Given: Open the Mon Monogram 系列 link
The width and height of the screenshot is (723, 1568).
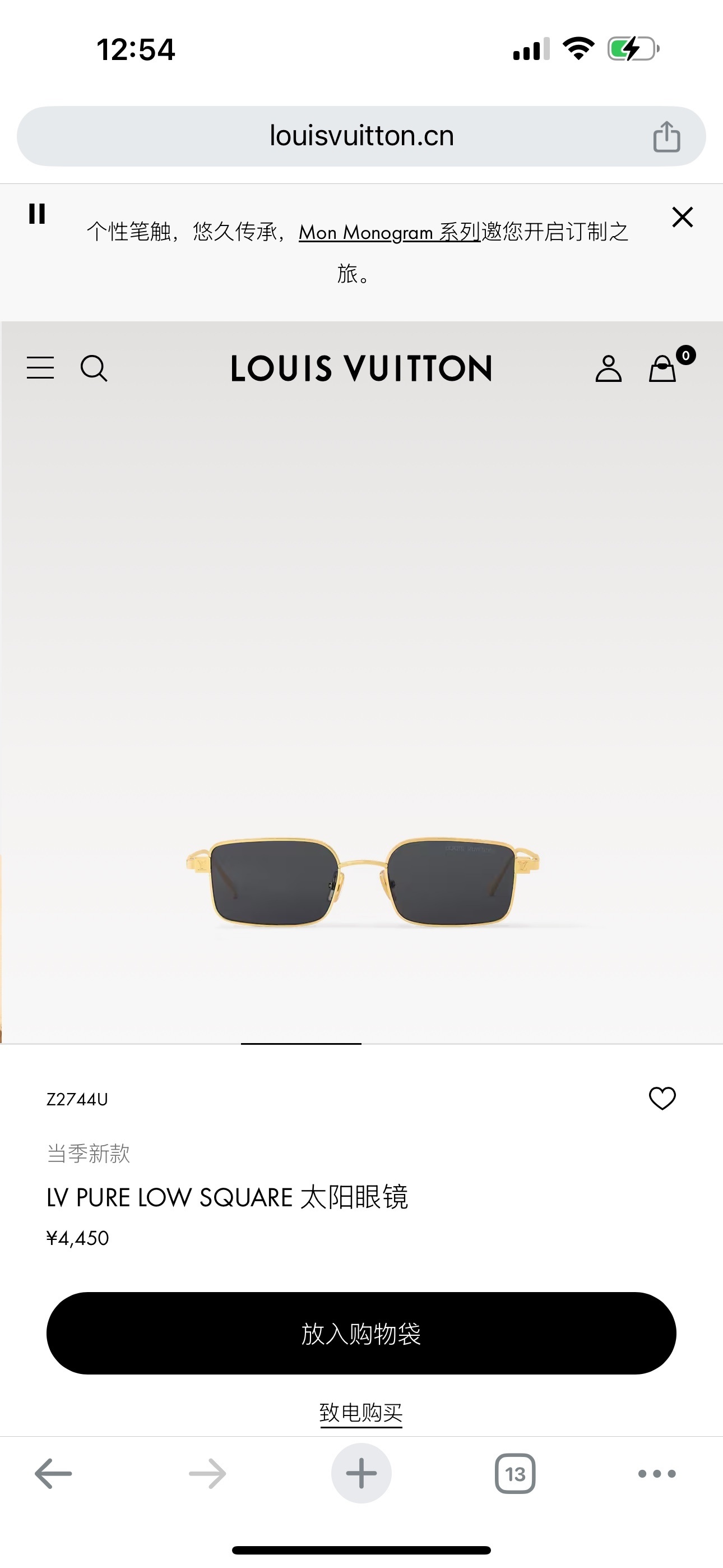Looking at the screenshot, I should tap(390, 232).
